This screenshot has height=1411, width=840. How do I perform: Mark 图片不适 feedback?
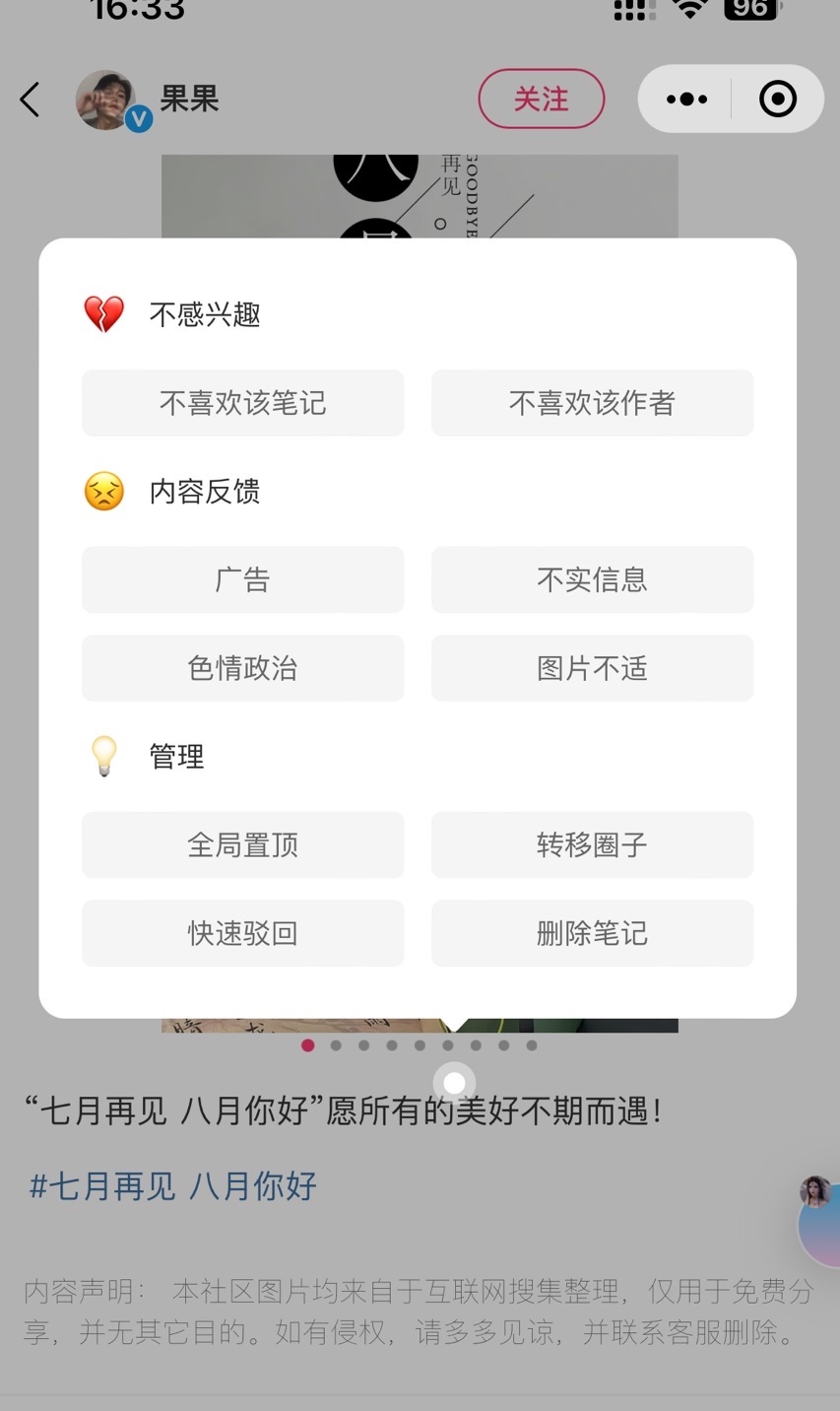click(592, 668)
